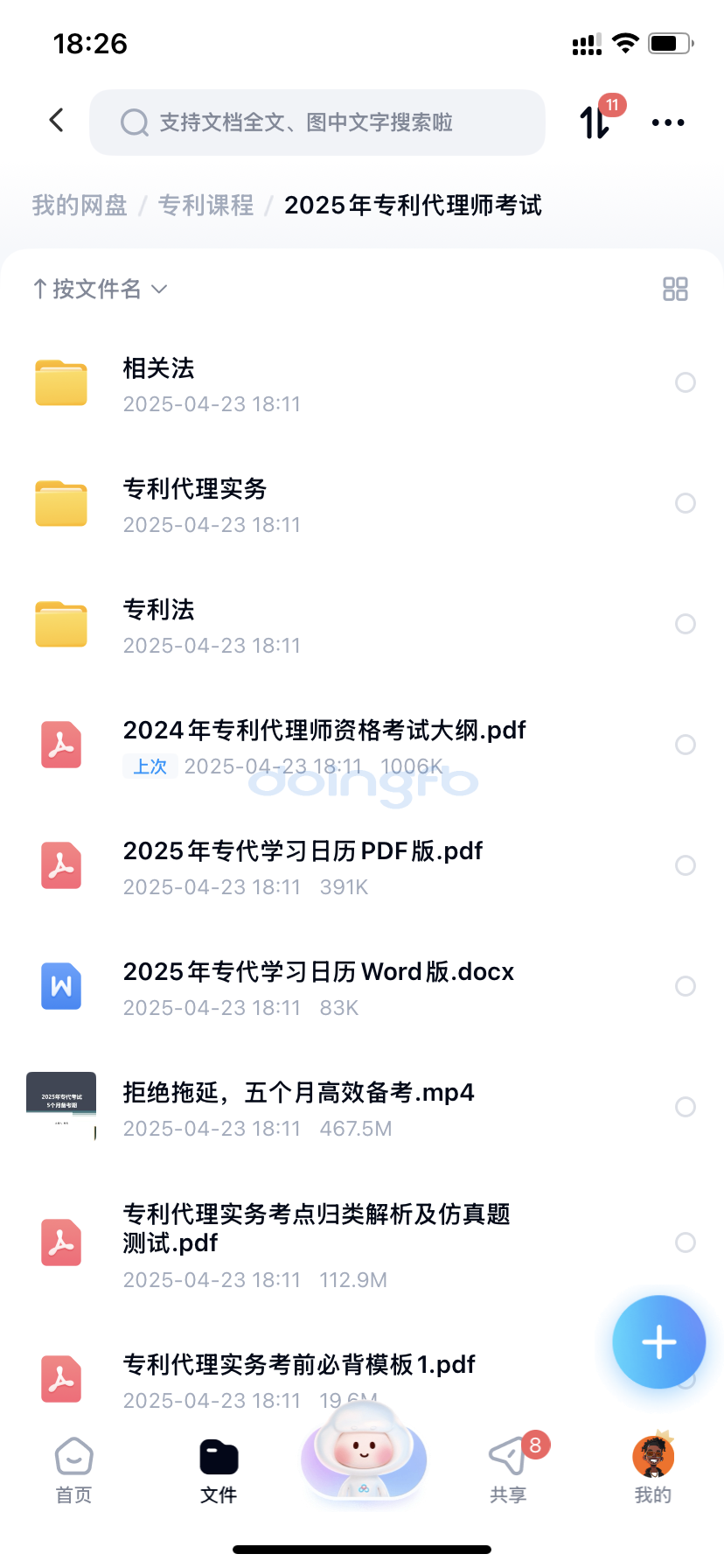Tap the document full-text search box

317,122
